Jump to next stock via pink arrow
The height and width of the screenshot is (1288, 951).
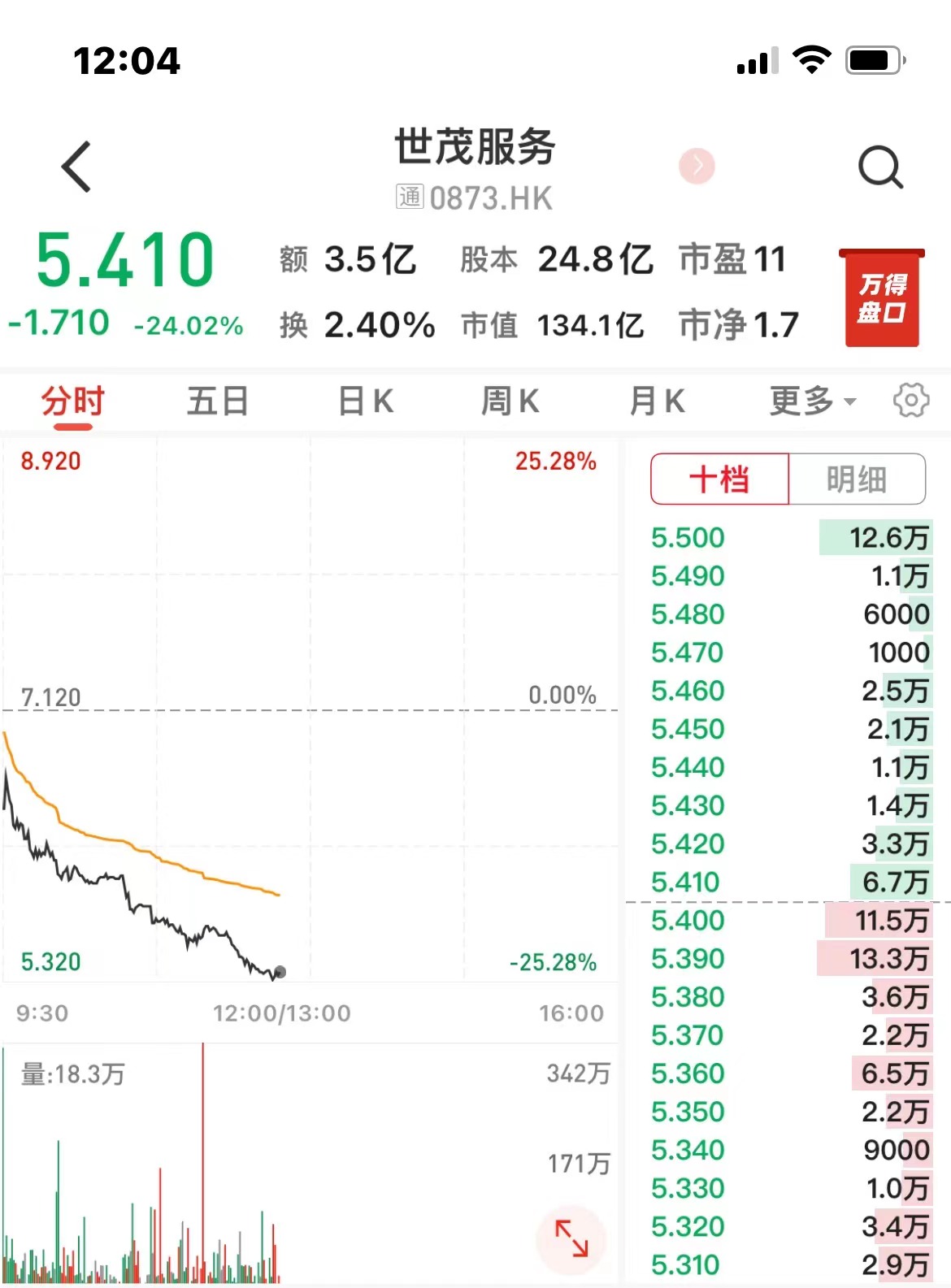tap(697, 167)
